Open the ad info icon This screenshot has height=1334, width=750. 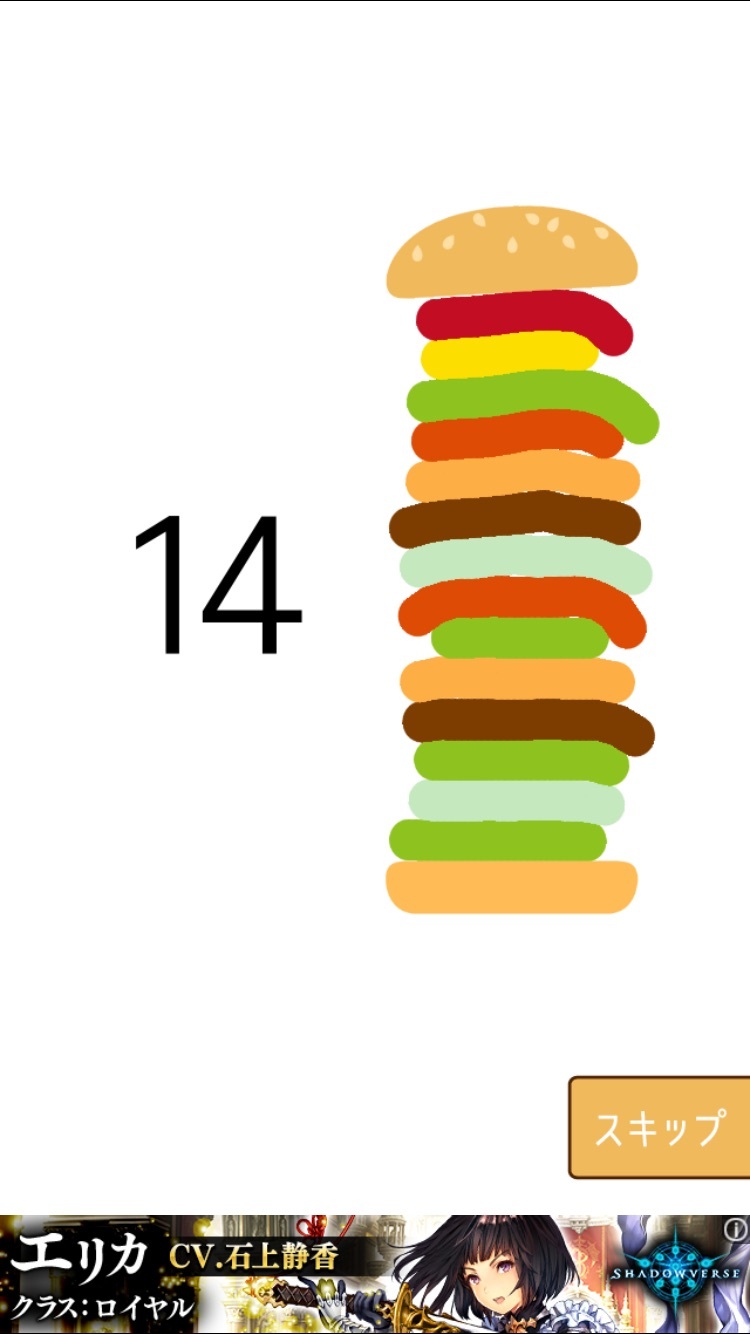tap(735, 1229)
